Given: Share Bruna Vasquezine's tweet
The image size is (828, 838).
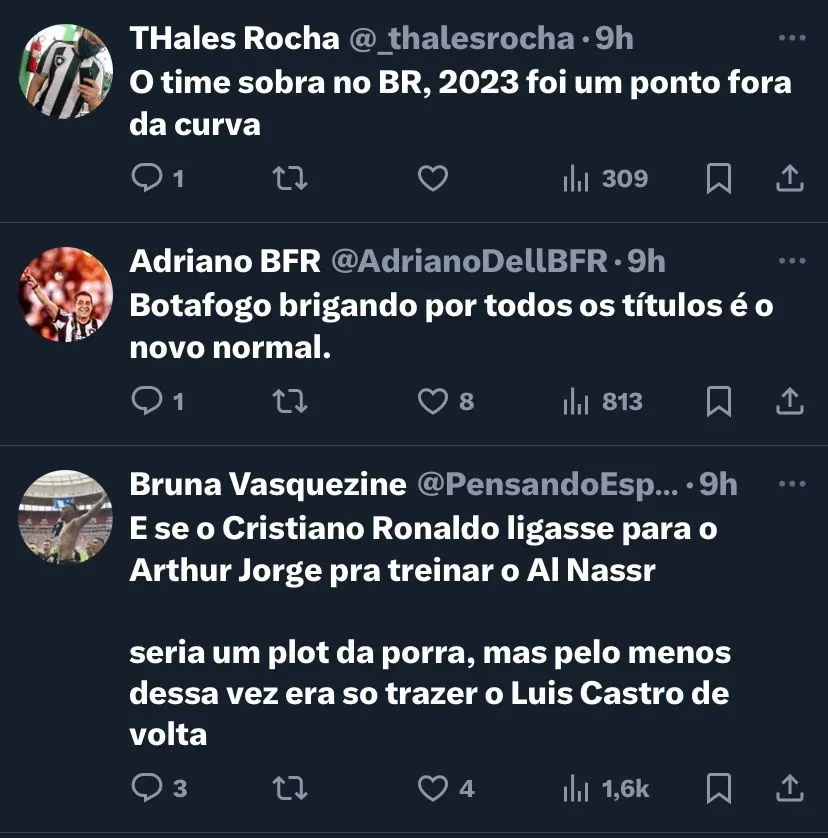Looking at the screenshot, I should [x=789, y=789].
